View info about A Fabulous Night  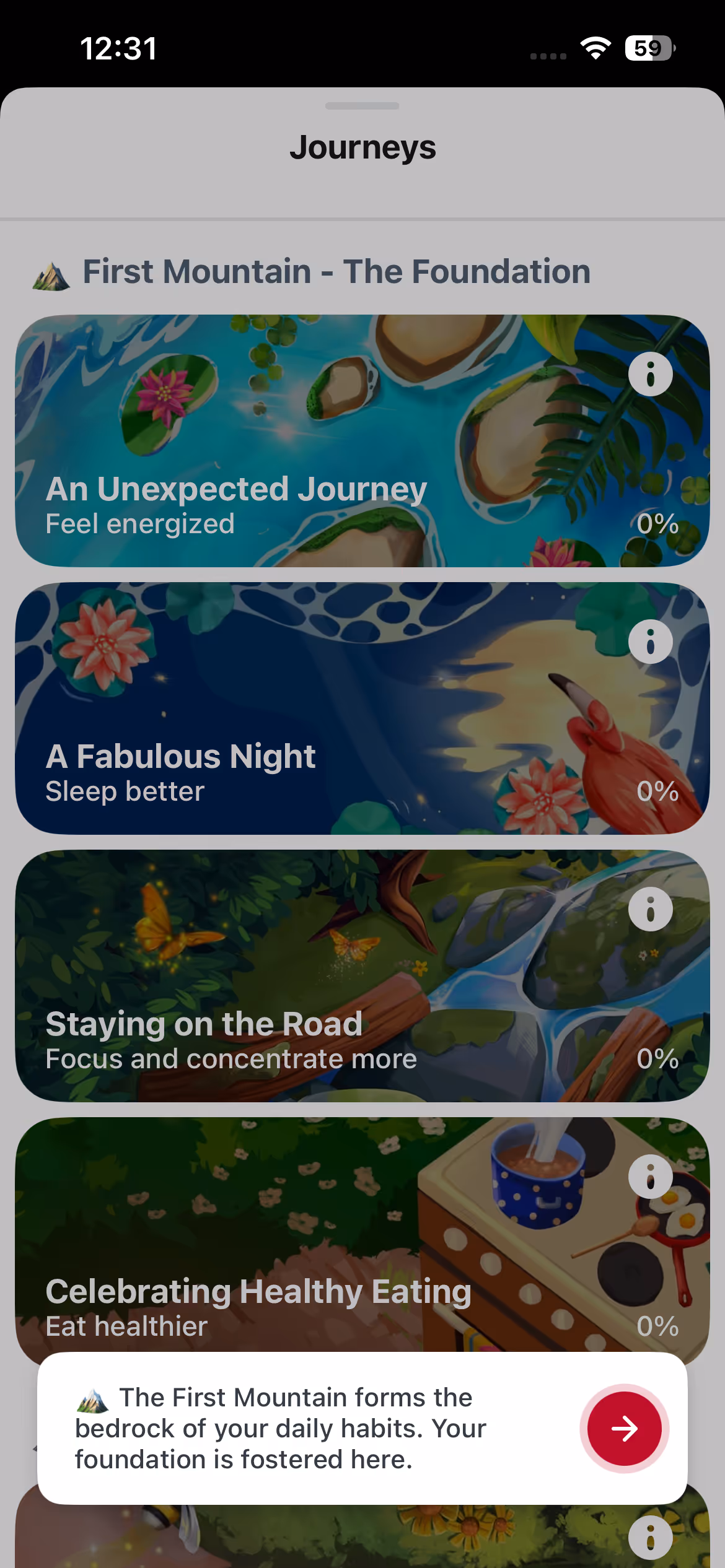tap(650, 642)
